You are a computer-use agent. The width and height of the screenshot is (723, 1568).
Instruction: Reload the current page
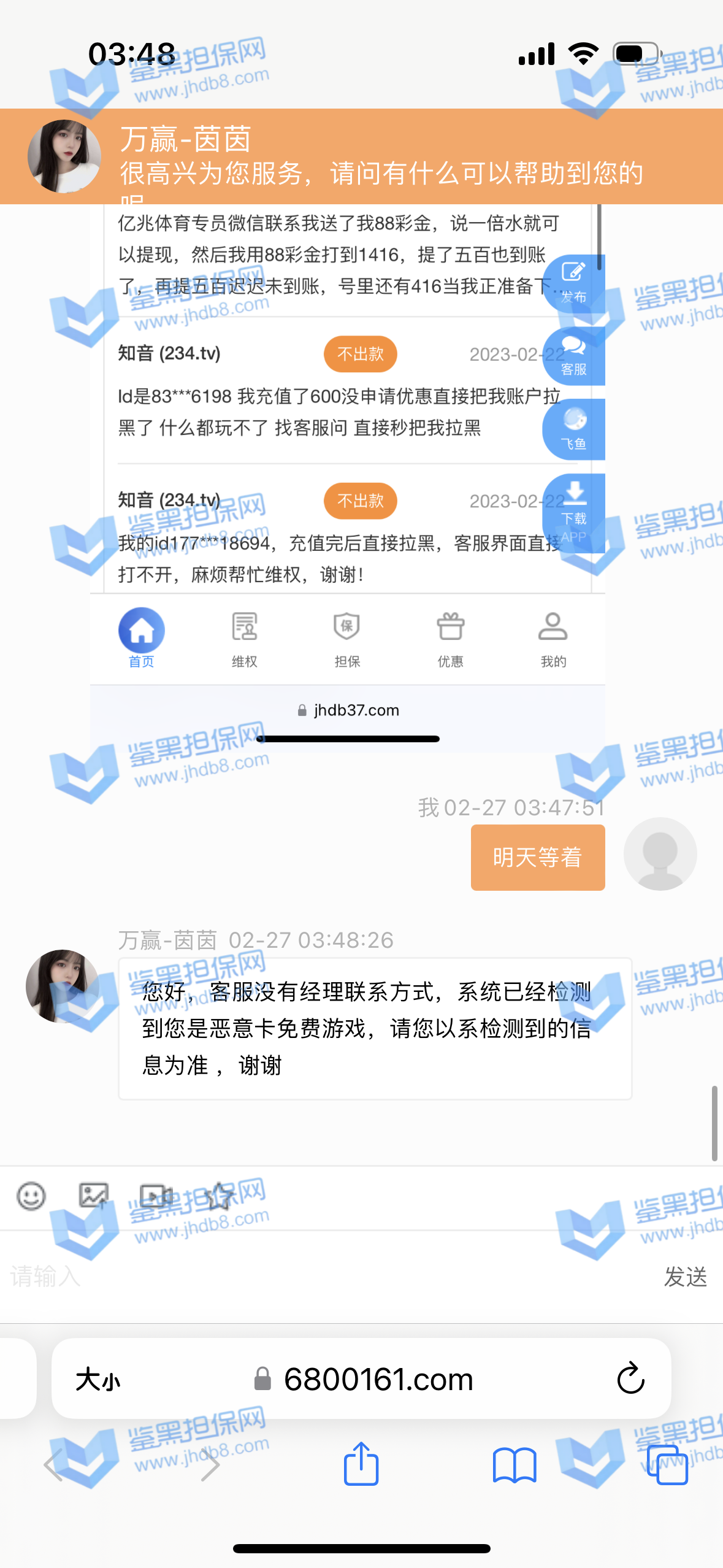pos(630,1380)
